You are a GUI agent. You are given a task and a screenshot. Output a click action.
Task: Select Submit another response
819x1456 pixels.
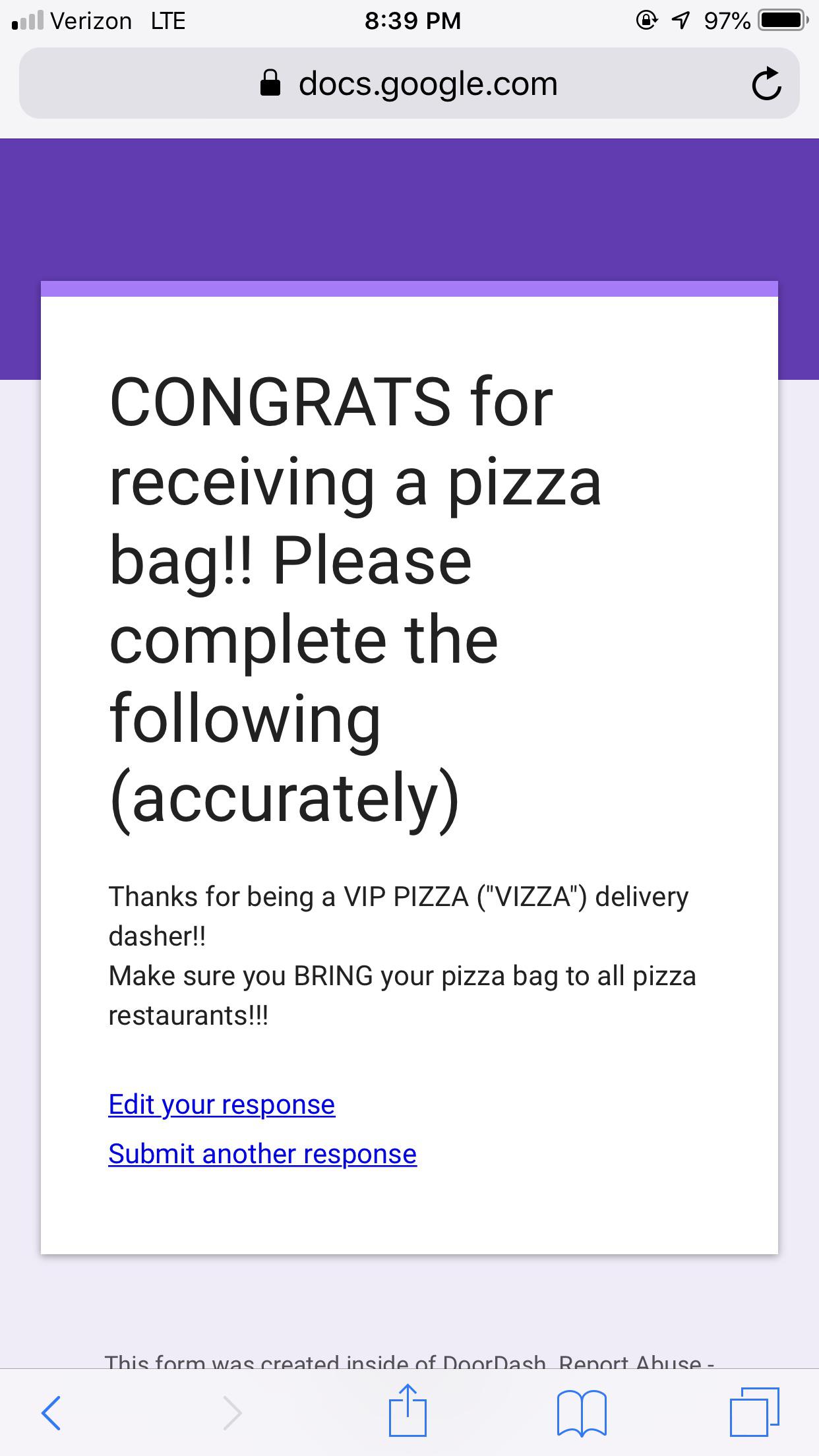tap(262, 1153)
